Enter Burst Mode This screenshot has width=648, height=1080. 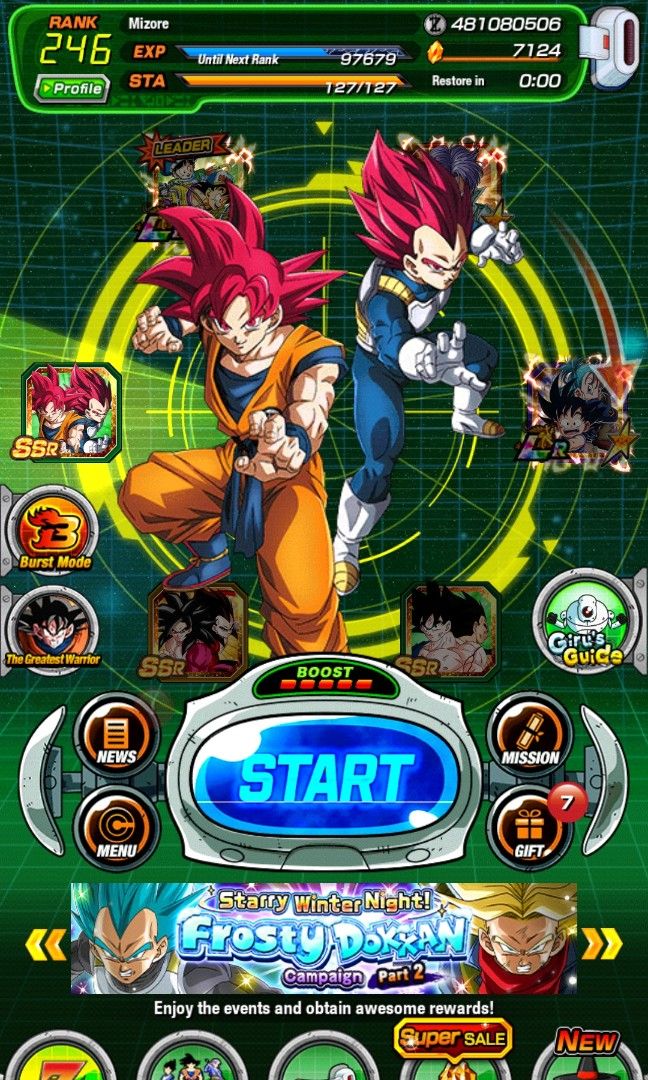53,532
